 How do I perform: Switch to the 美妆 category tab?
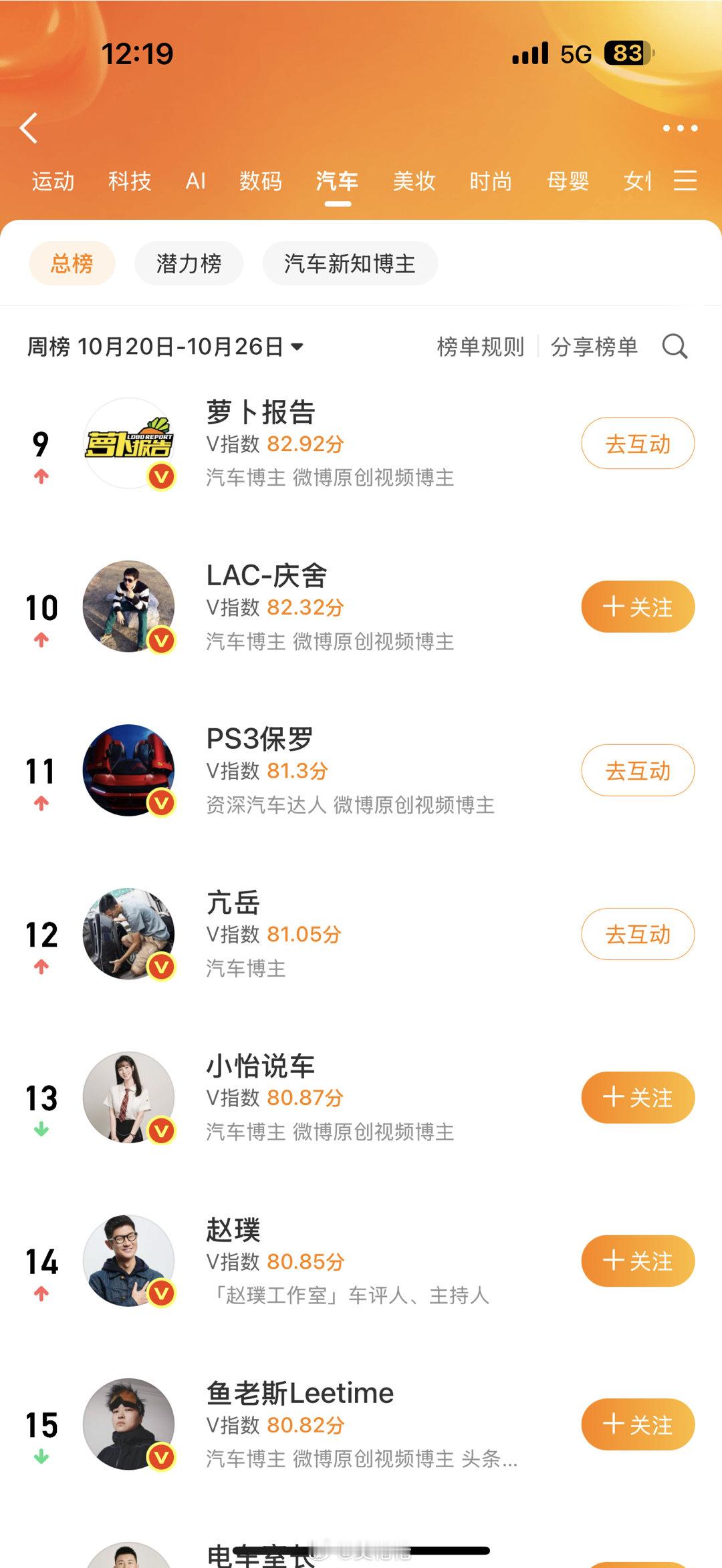414,182
